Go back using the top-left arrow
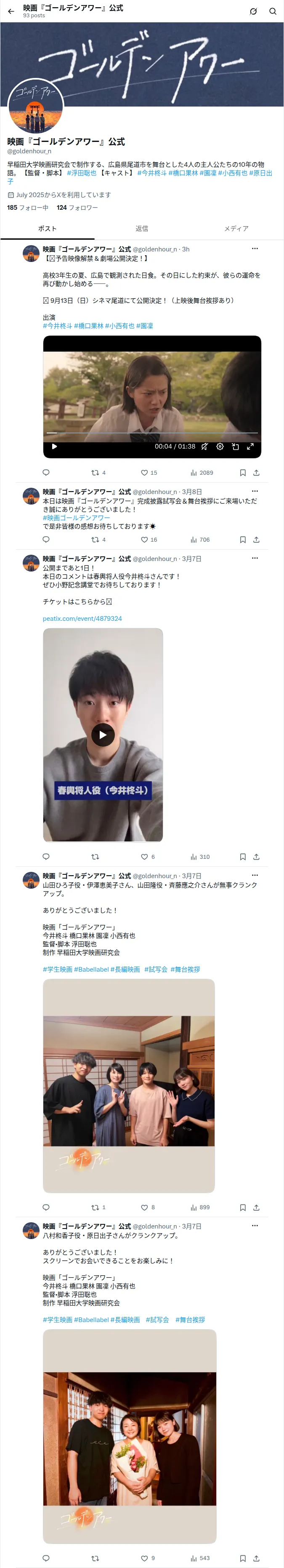284x1568 pixels. tap(11, 11)
